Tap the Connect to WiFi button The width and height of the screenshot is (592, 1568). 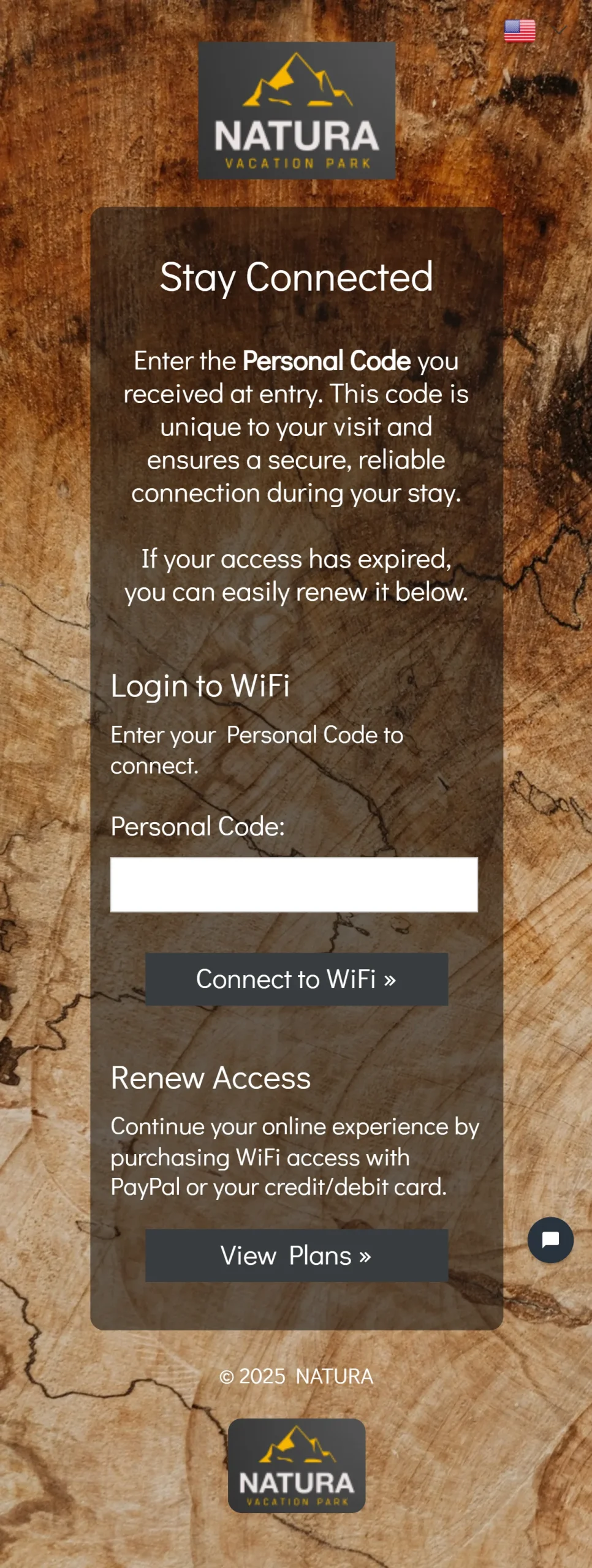297,979
